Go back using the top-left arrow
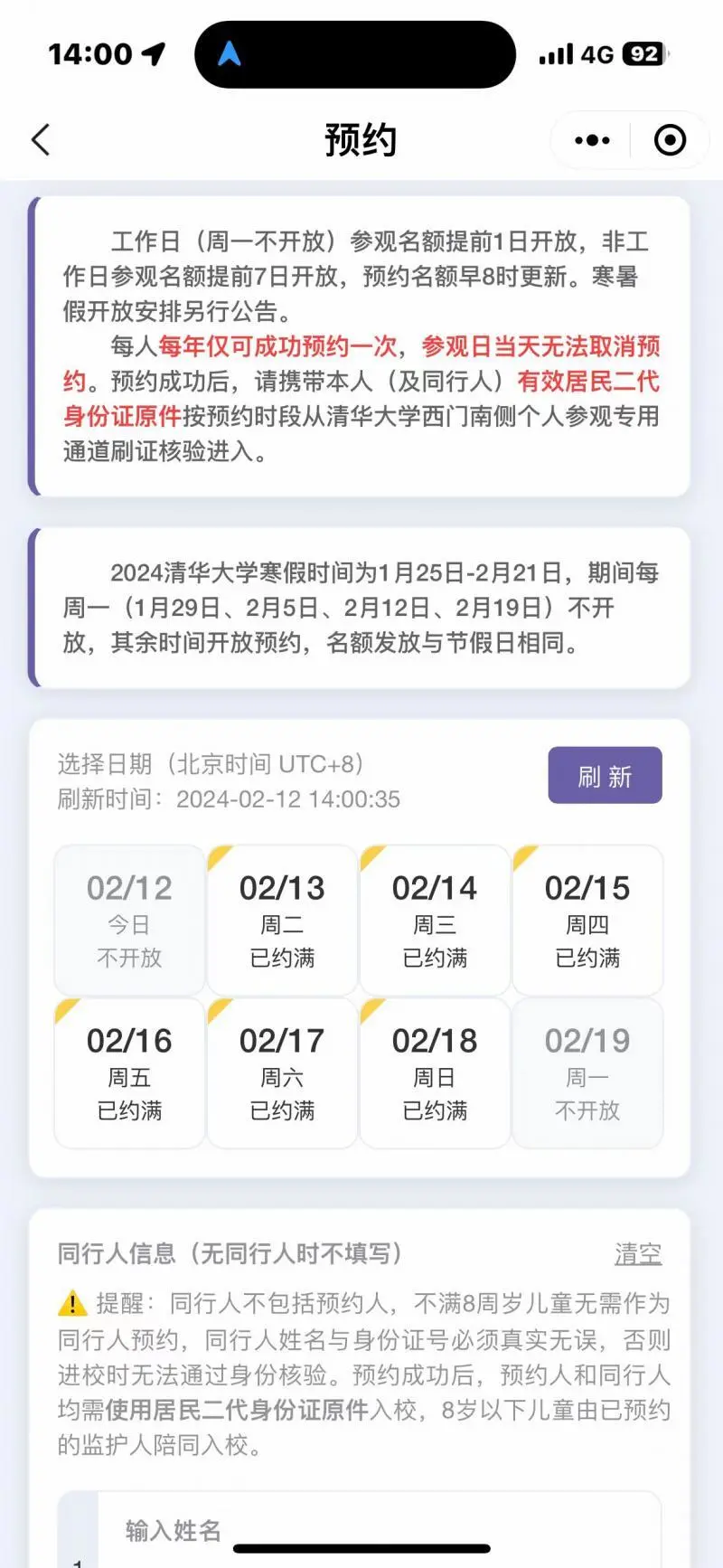723x1568 pixels. pos(41,140)
